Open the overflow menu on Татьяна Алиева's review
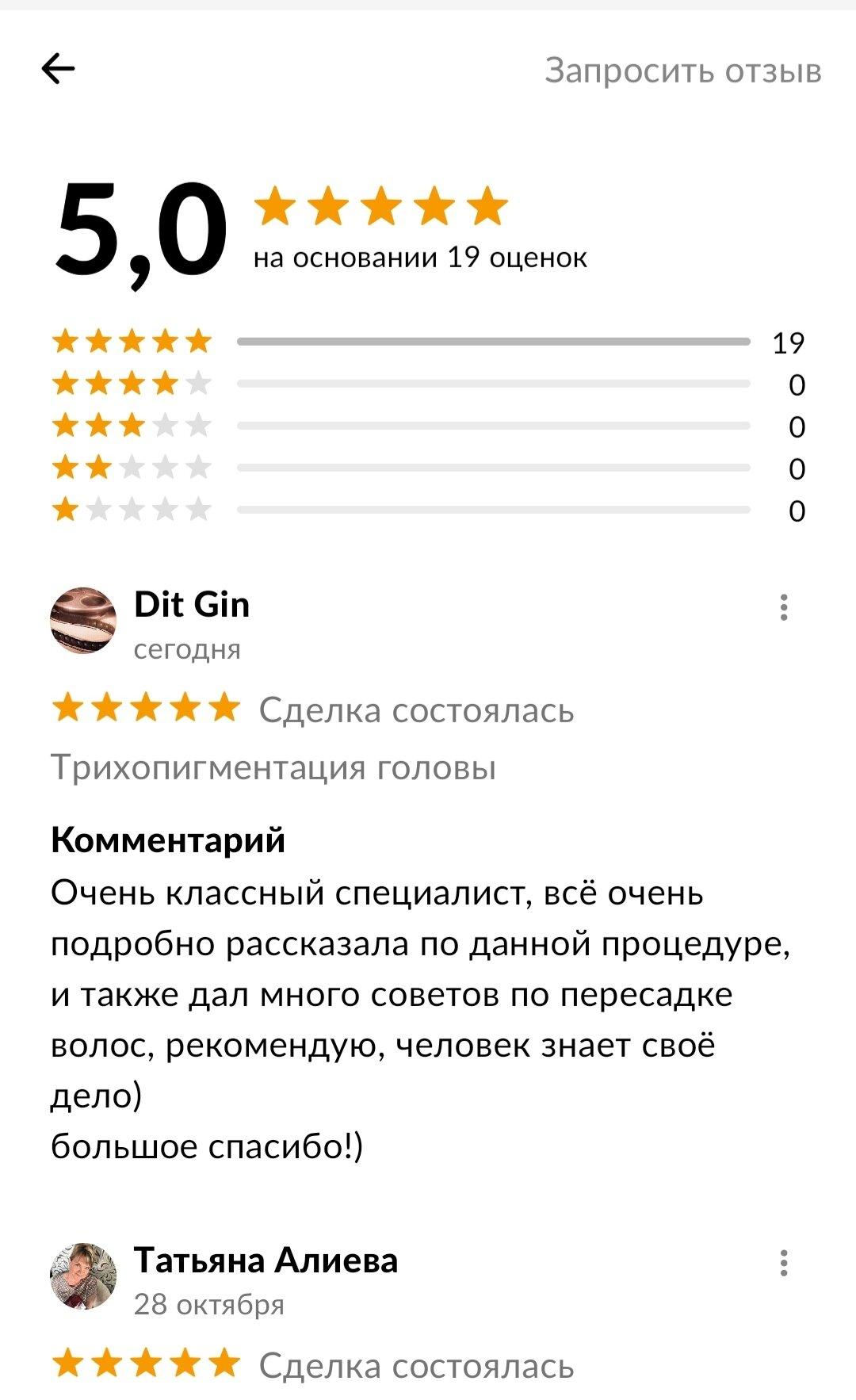This screenshot has width=856, height=1400. (x=784, y=1263)
